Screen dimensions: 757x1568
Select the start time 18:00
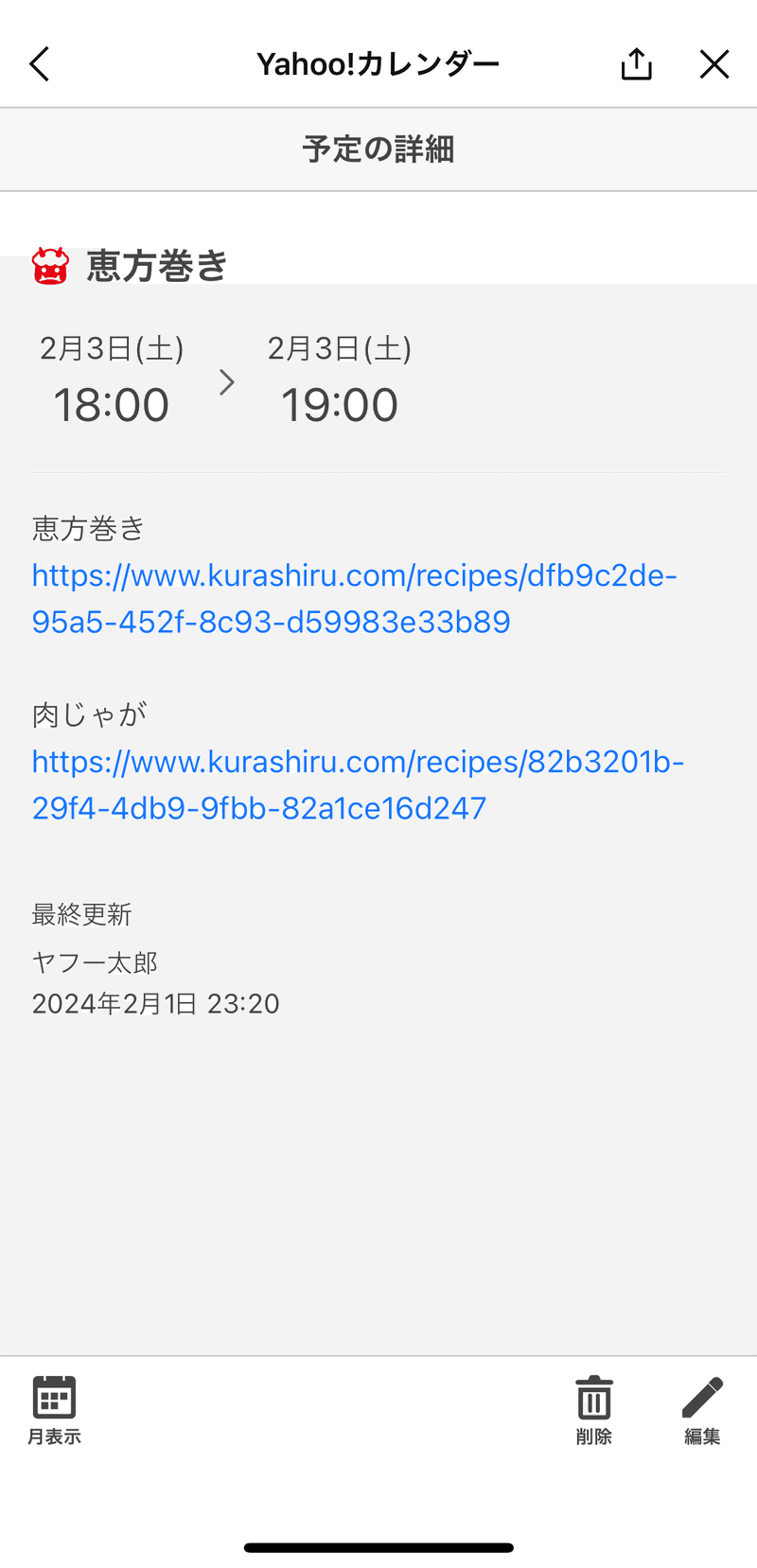(110, 403)
